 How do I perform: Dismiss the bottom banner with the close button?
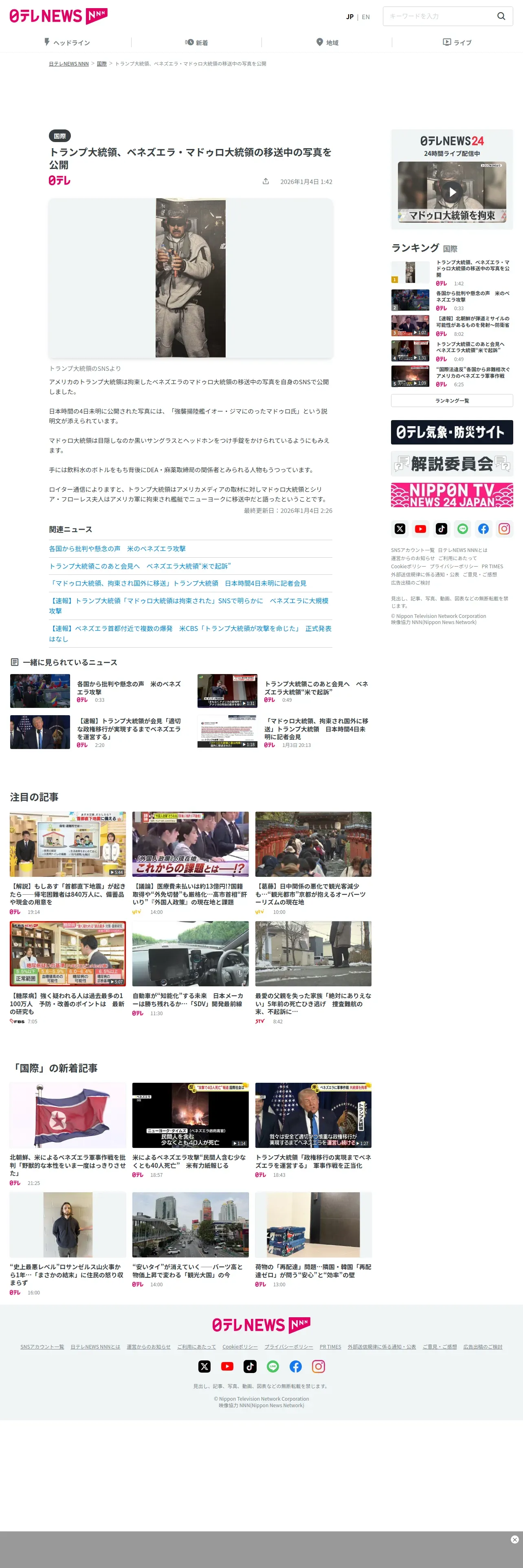point(514,1539)
